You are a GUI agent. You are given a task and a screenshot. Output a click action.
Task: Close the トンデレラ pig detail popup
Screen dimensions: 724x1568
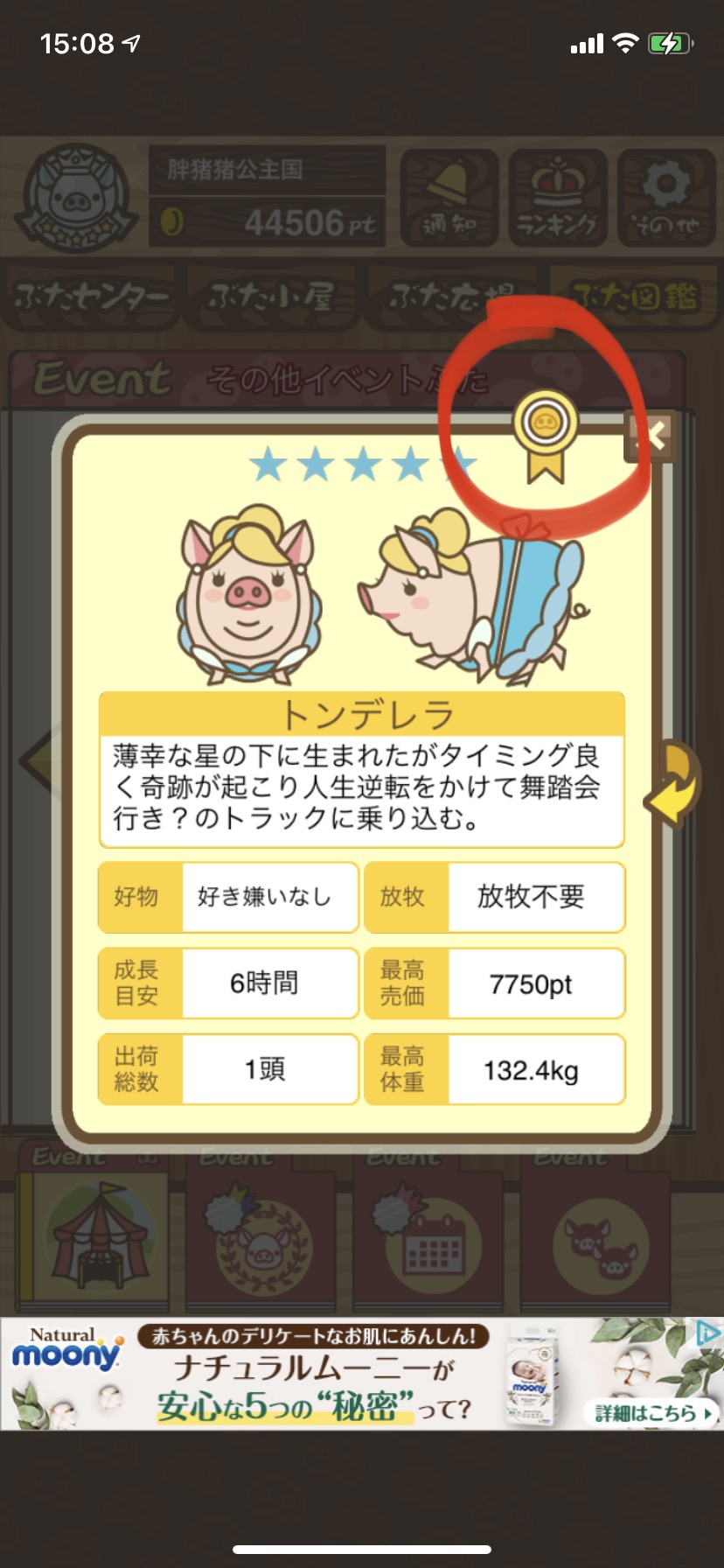click(x=651, y=435)
